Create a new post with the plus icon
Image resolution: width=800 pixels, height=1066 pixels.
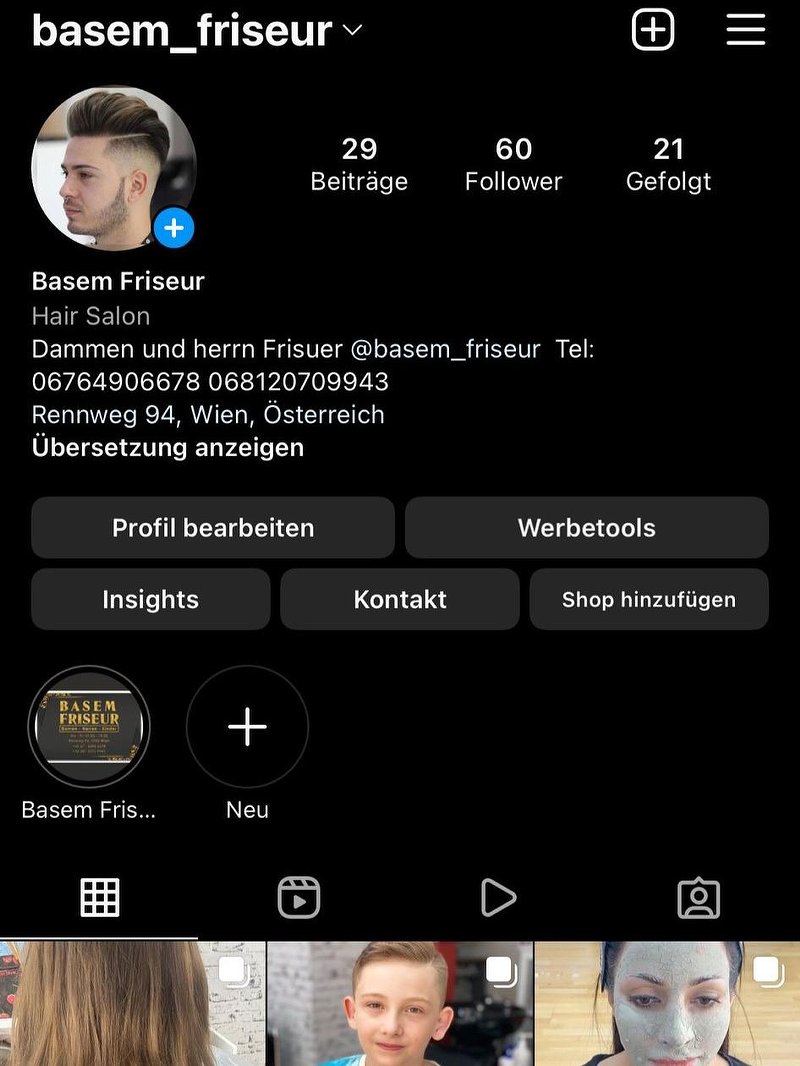click(x=653, y=30)
